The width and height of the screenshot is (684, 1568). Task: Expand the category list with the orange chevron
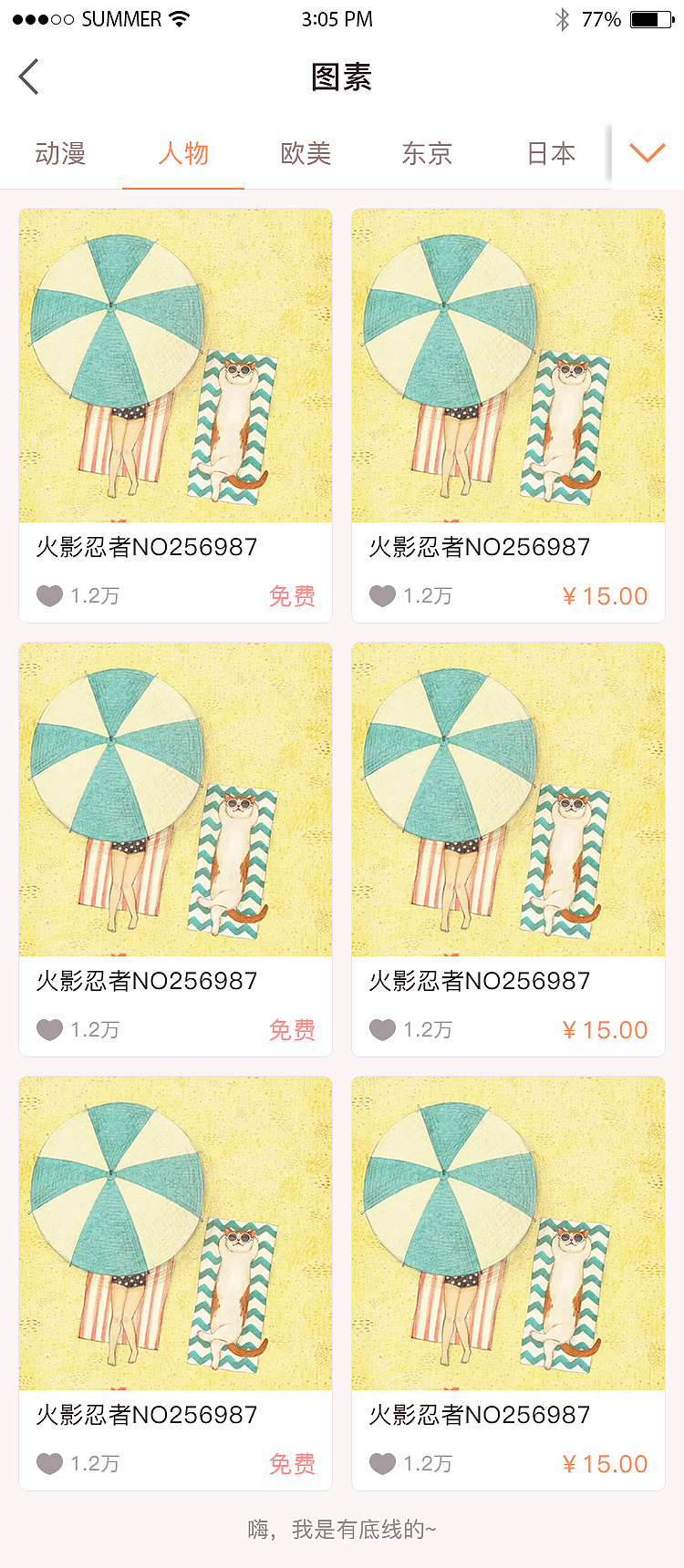(647, 153)
